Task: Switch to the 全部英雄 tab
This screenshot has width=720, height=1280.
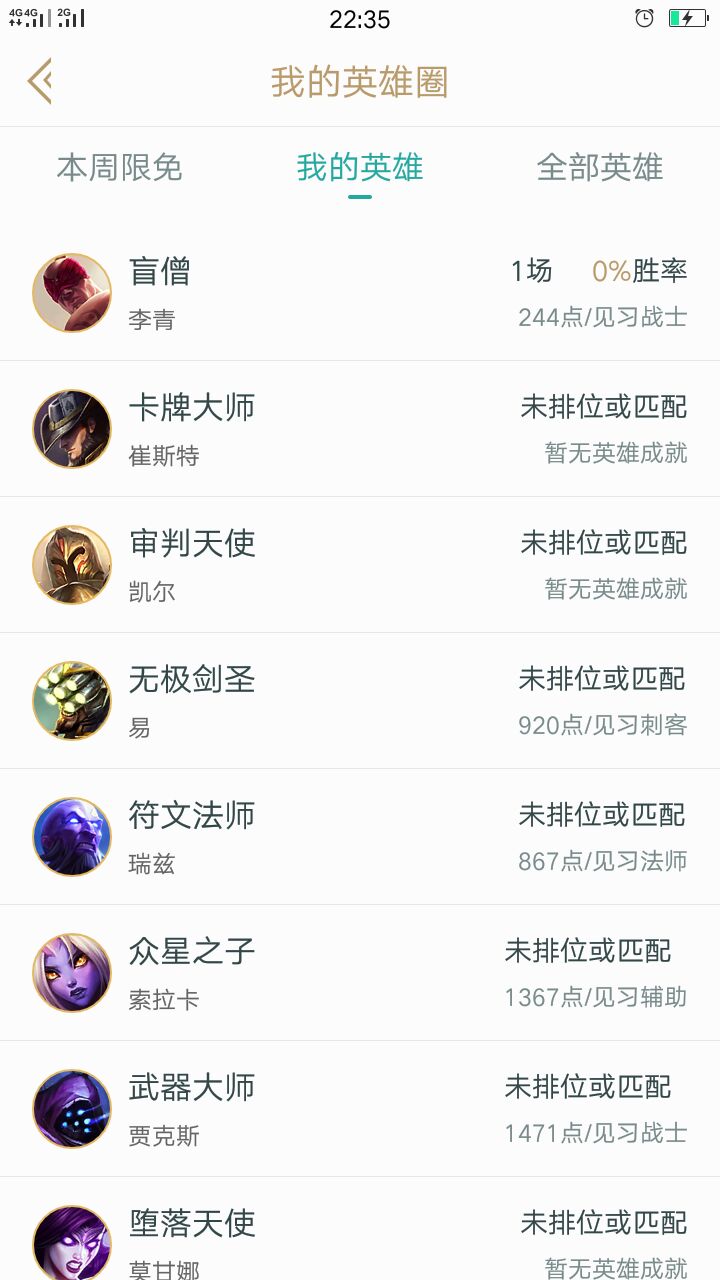Action: pyautogui.click(x=600, y=168)
